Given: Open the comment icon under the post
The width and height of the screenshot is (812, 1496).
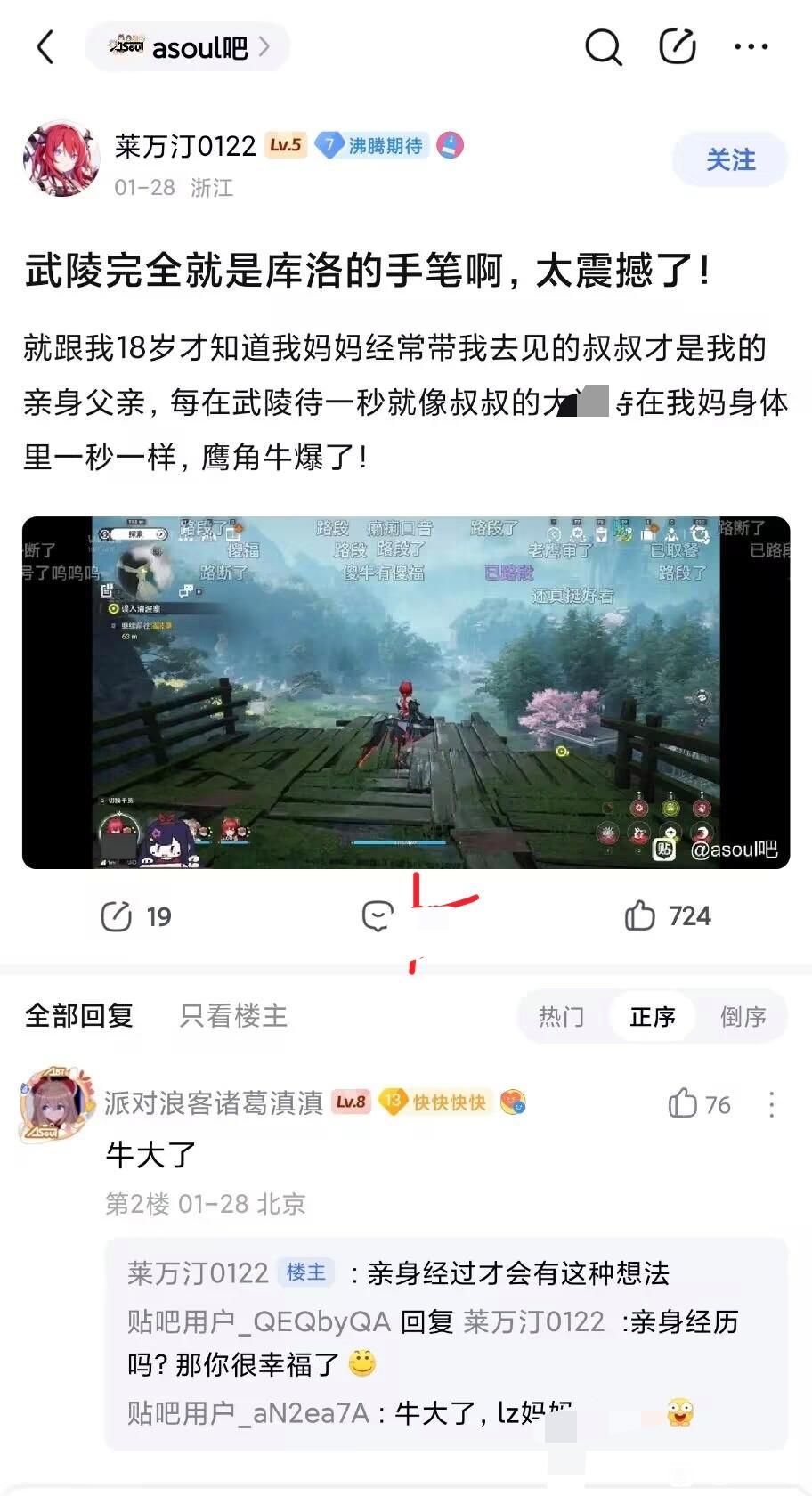Looking at the screenshot, I should pyautogui.click(x=378, y=916).
